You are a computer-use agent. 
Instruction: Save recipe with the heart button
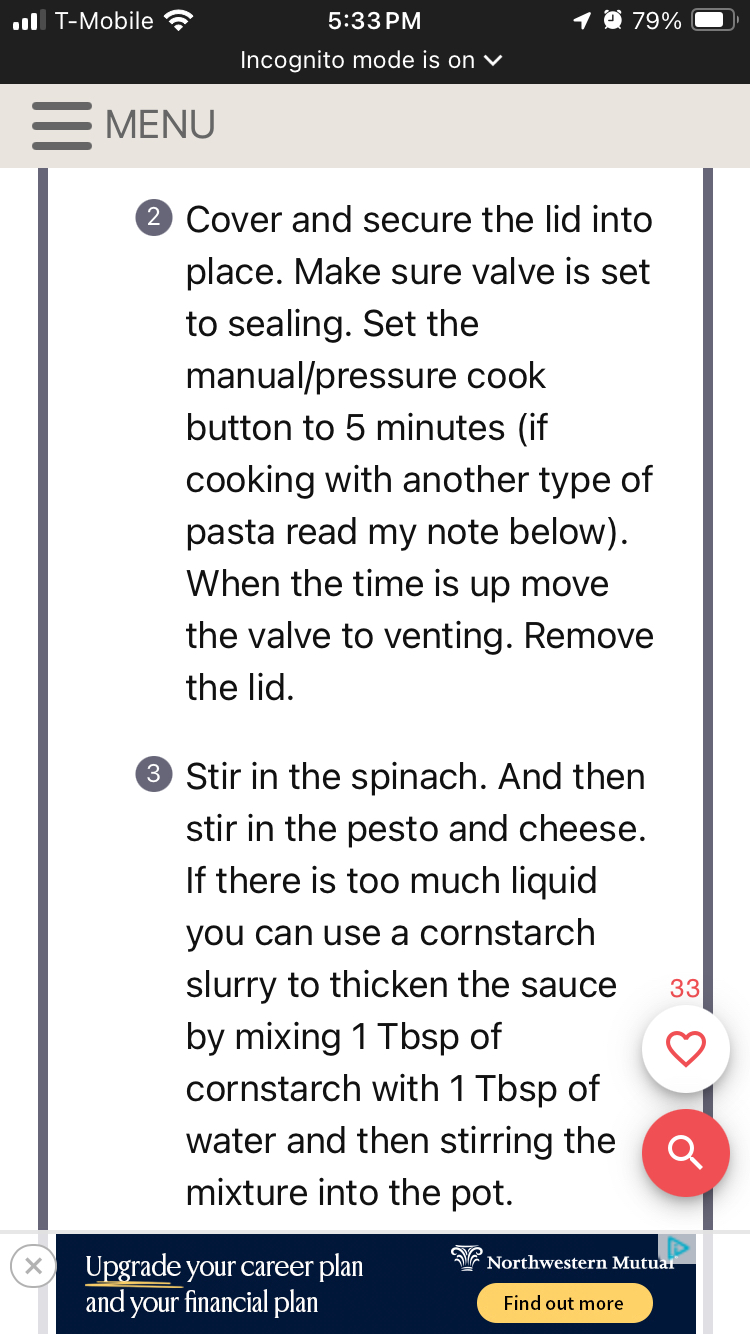click(x=685, y=1049)
